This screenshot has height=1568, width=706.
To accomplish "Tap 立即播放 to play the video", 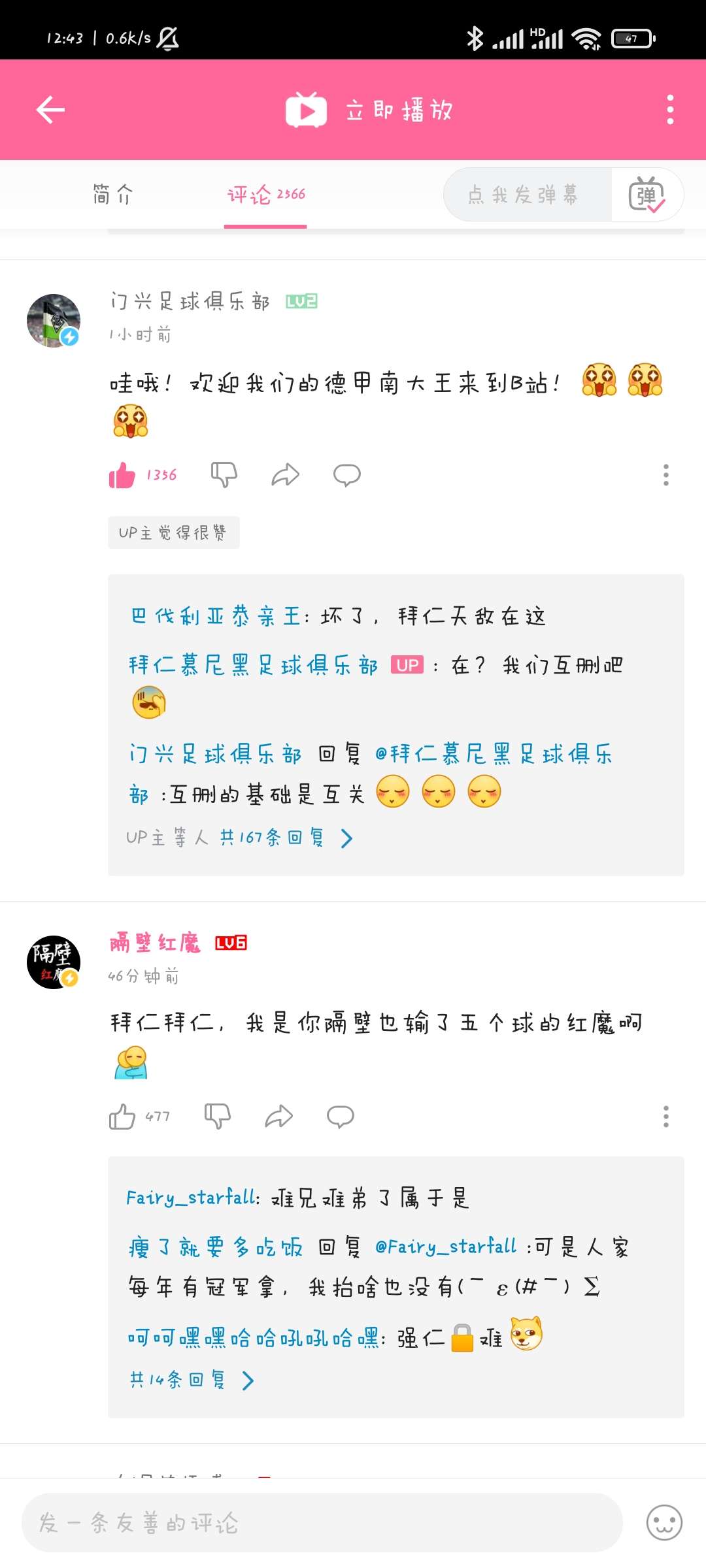I will [x=370, y=110].
